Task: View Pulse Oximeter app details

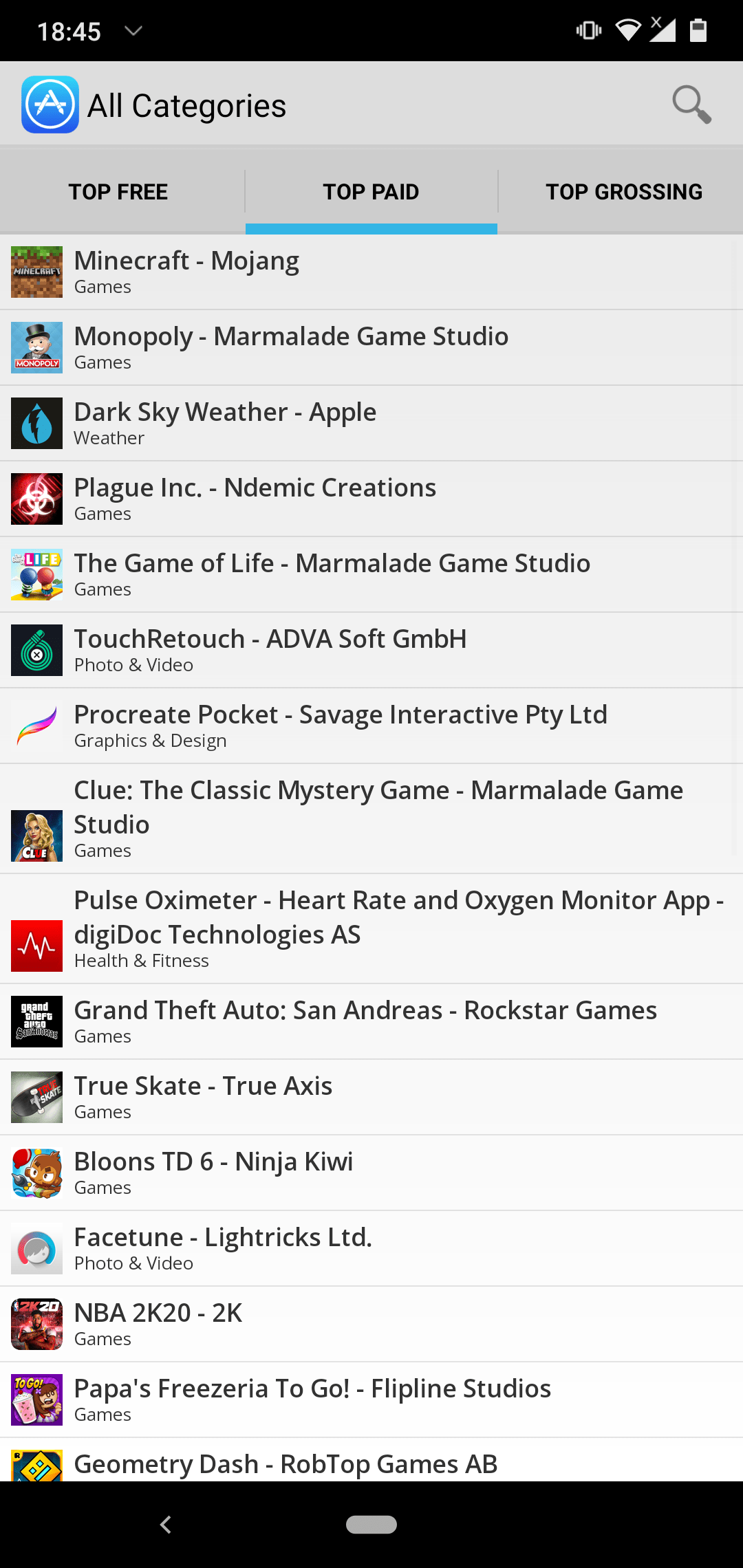Action: click(371, 928)
